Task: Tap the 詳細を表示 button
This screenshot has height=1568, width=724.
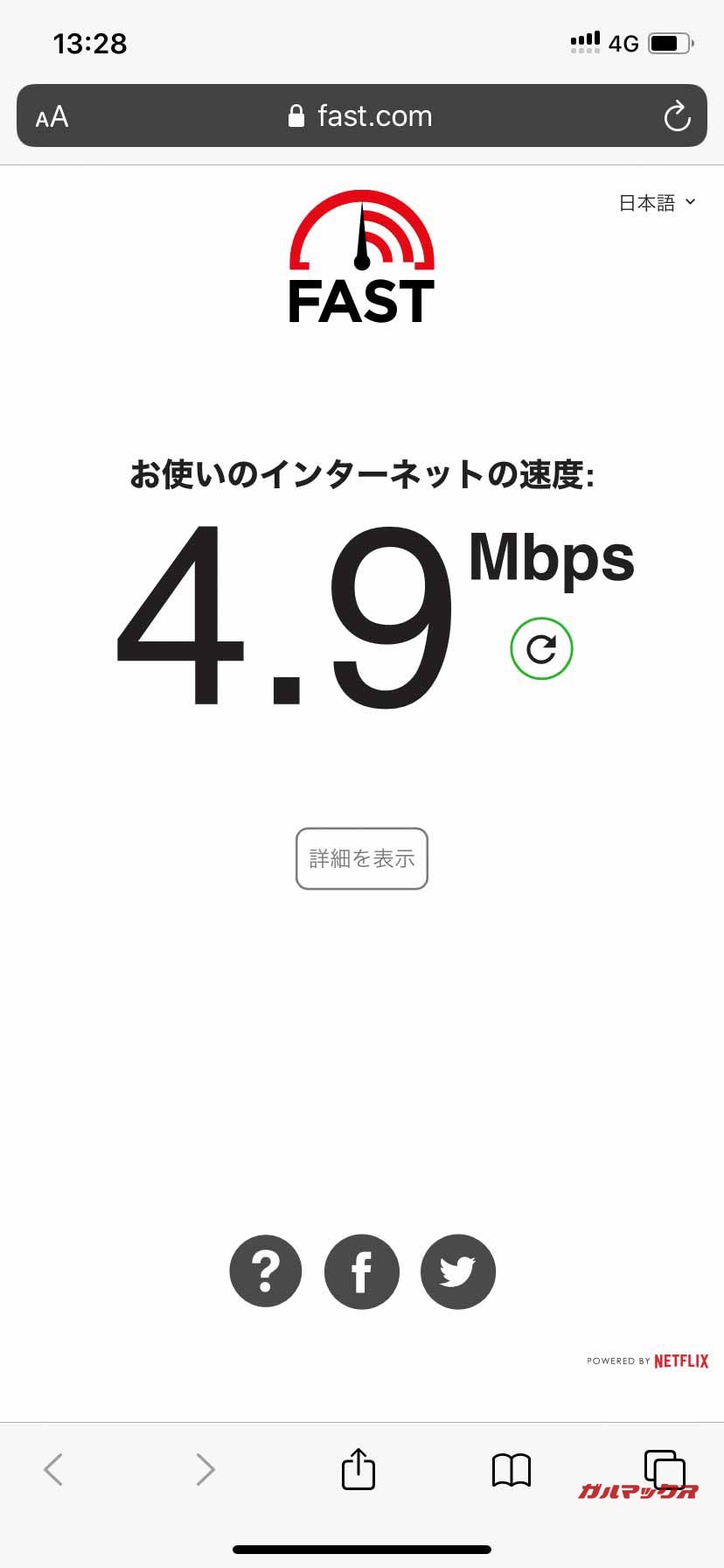Action: click(x=361, y=858)
